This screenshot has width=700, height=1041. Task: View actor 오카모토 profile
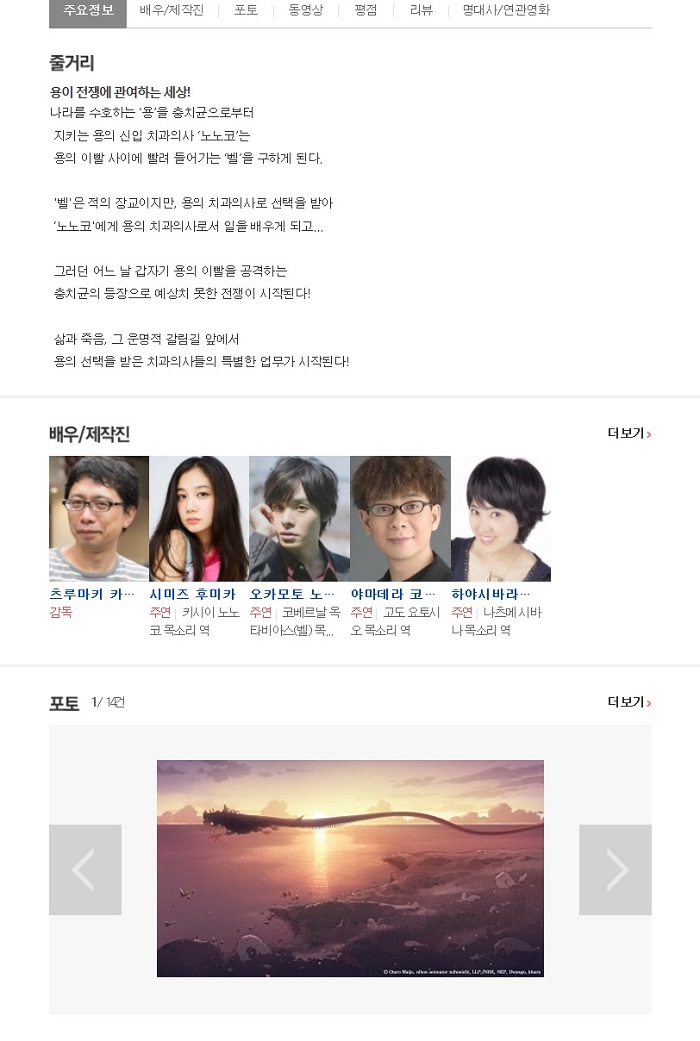coord(299,518)
